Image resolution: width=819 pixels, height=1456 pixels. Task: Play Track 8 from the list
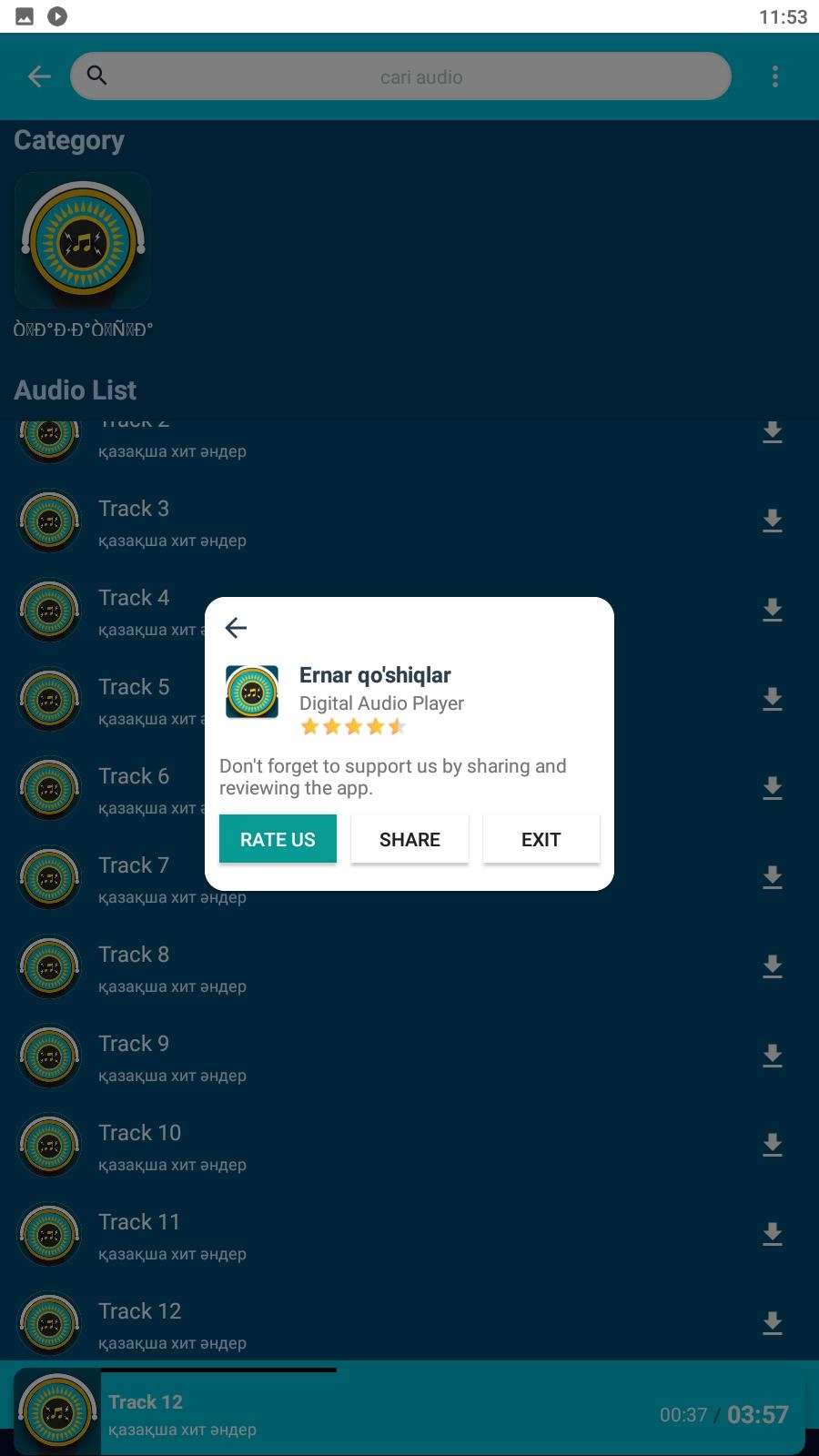point(134,966)
